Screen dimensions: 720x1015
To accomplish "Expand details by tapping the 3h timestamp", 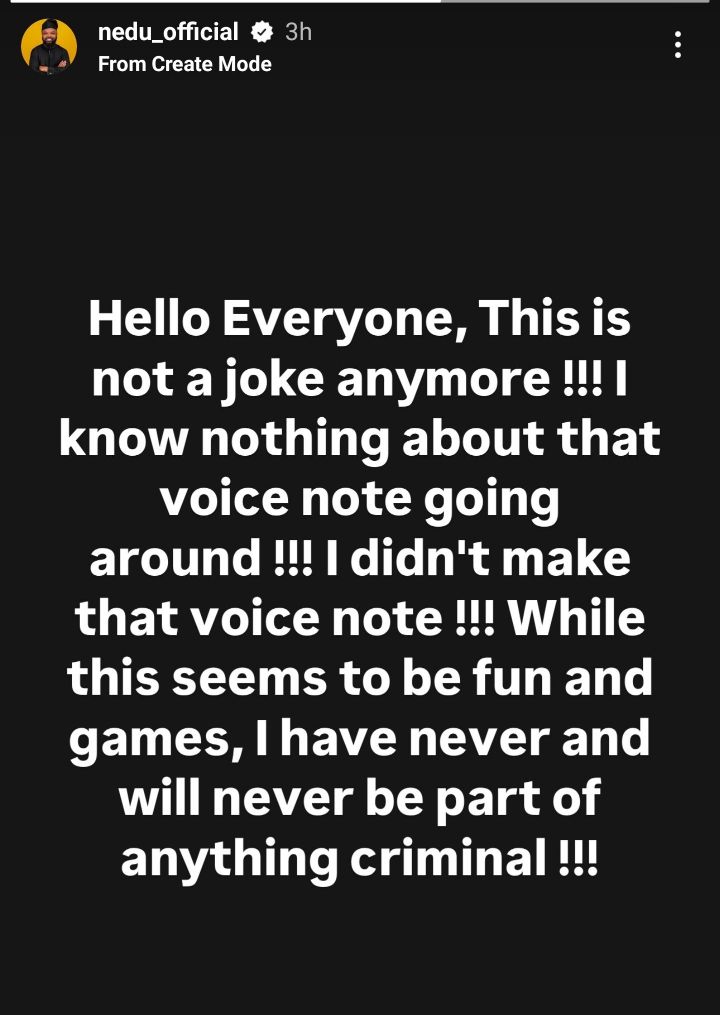I will (x=295, y=31).
